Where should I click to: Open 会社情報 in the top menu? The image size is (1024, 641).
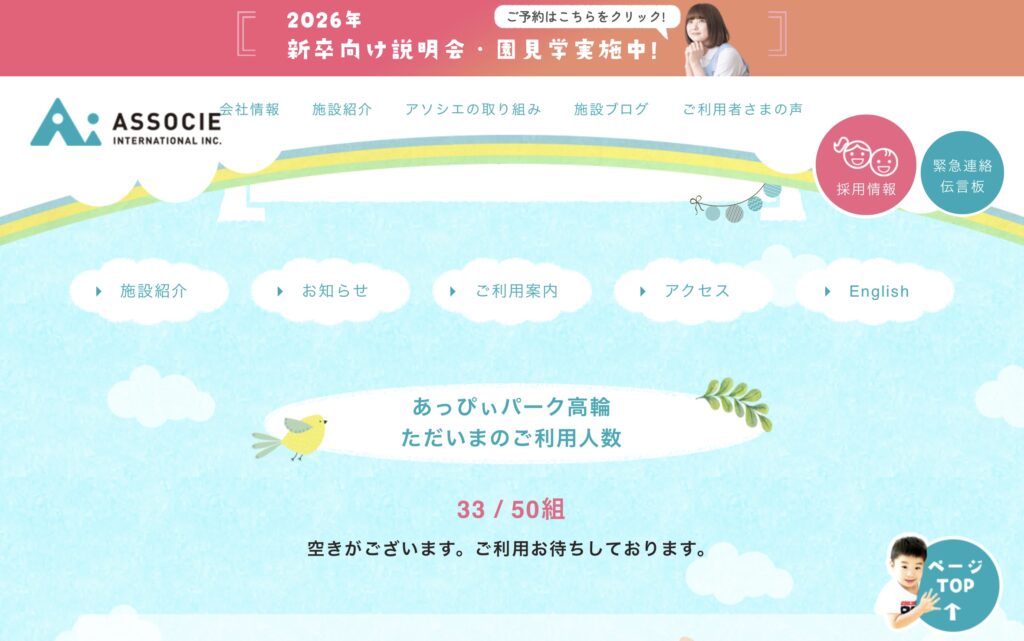[249, 109]
